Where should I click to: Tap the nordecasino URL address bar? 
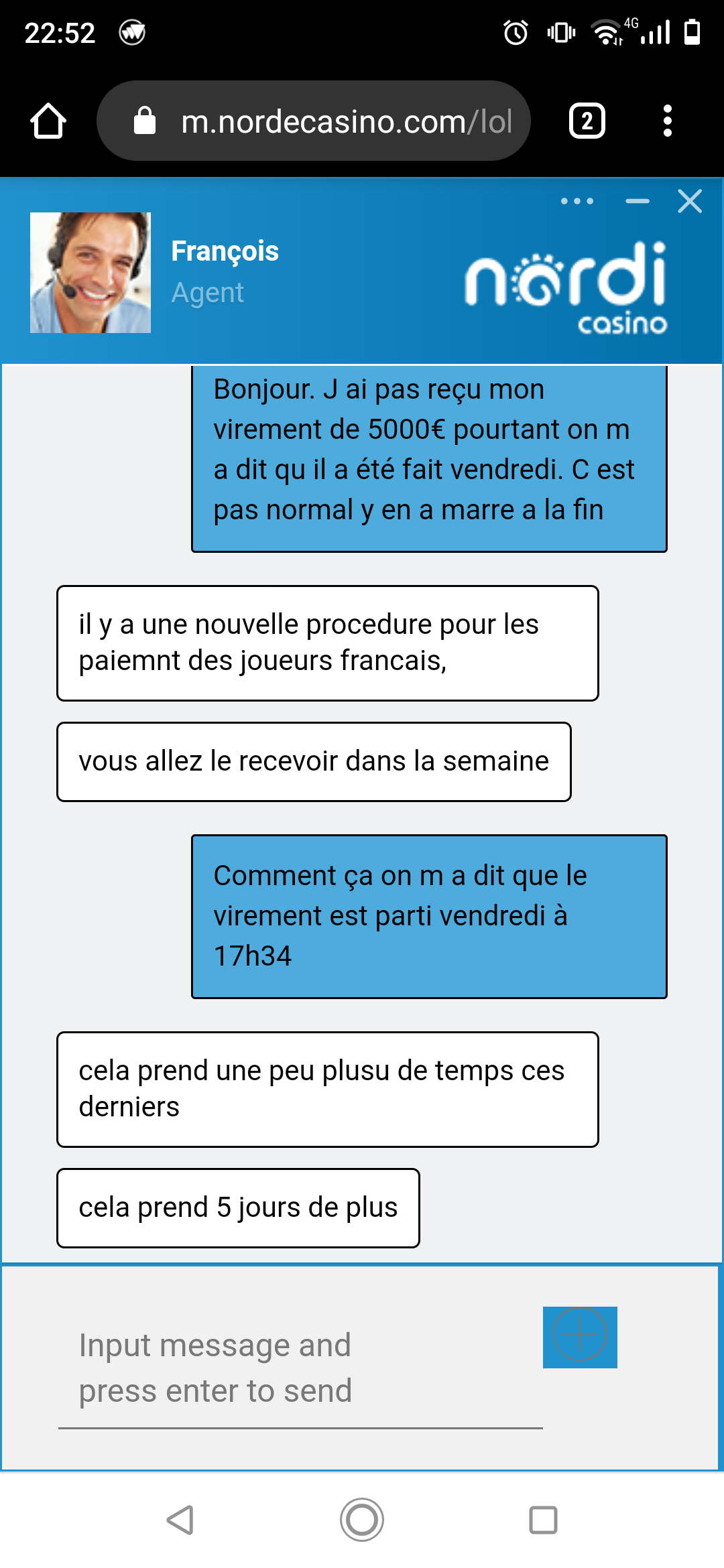point(314,121)
